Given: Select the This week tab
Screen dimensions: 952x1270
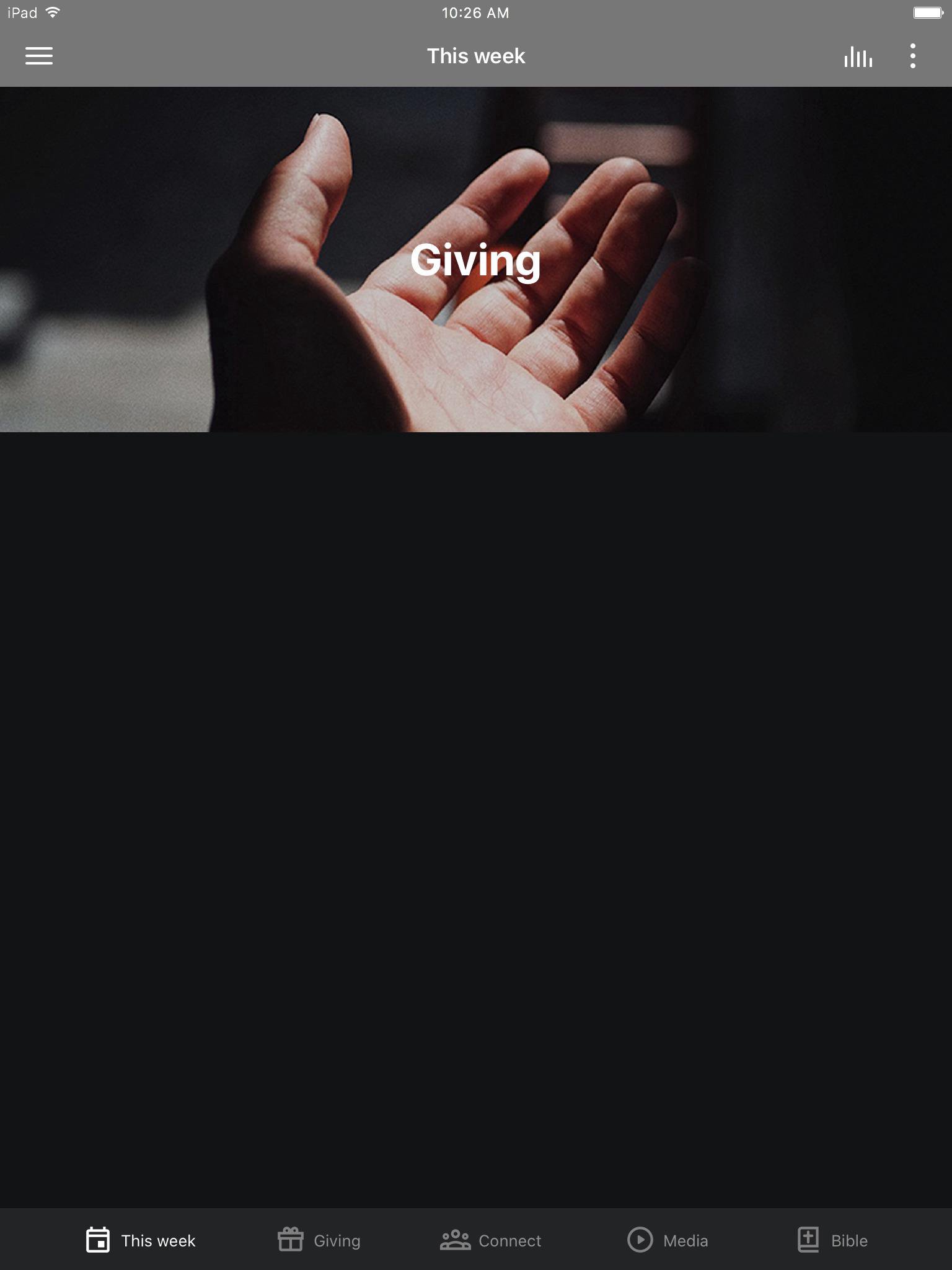Looking at the screenshot, I should point(141,1240).
